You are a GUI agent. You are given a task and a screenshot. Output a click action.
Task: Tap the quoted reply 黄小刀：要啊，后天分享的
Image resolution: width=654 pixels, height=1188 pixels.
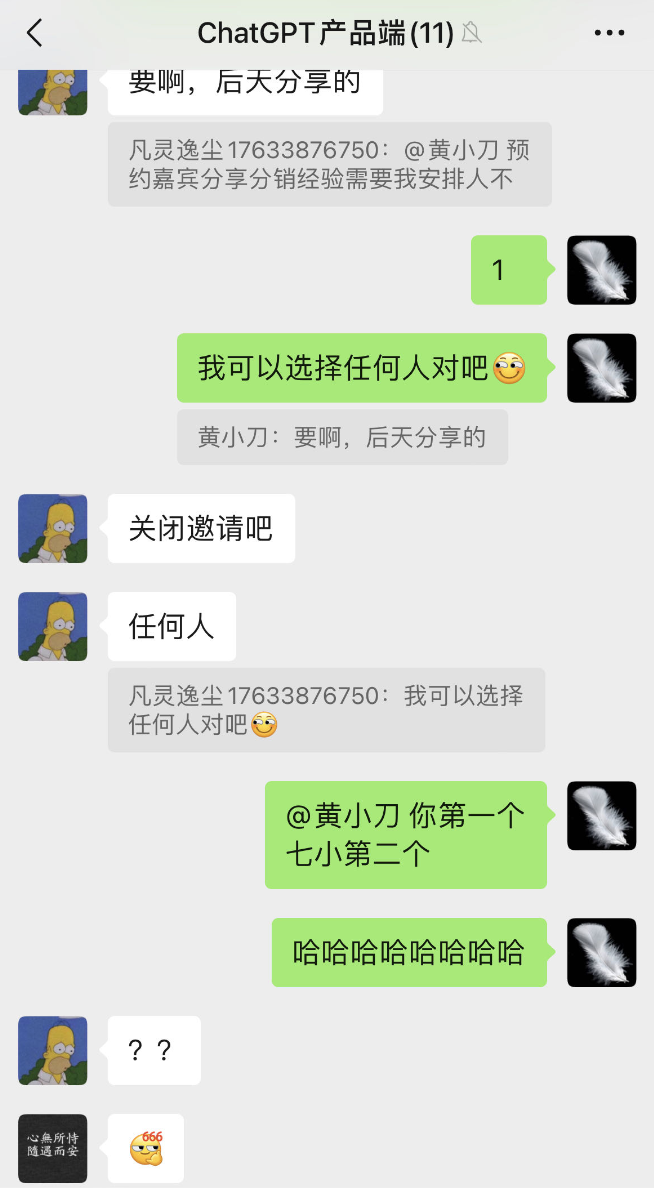342,437
